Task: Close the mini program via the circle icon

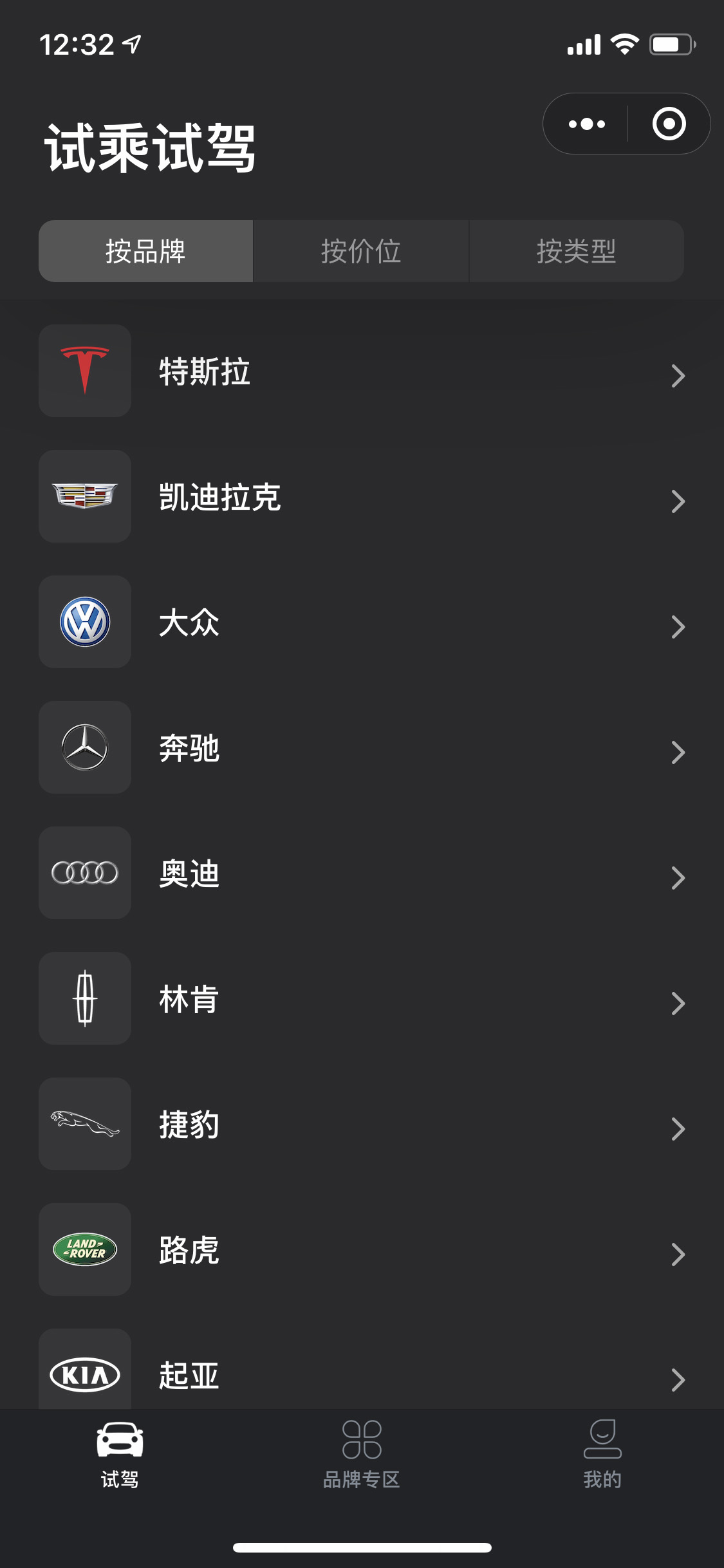Action: pyautogui.click(x=669, y=124)
